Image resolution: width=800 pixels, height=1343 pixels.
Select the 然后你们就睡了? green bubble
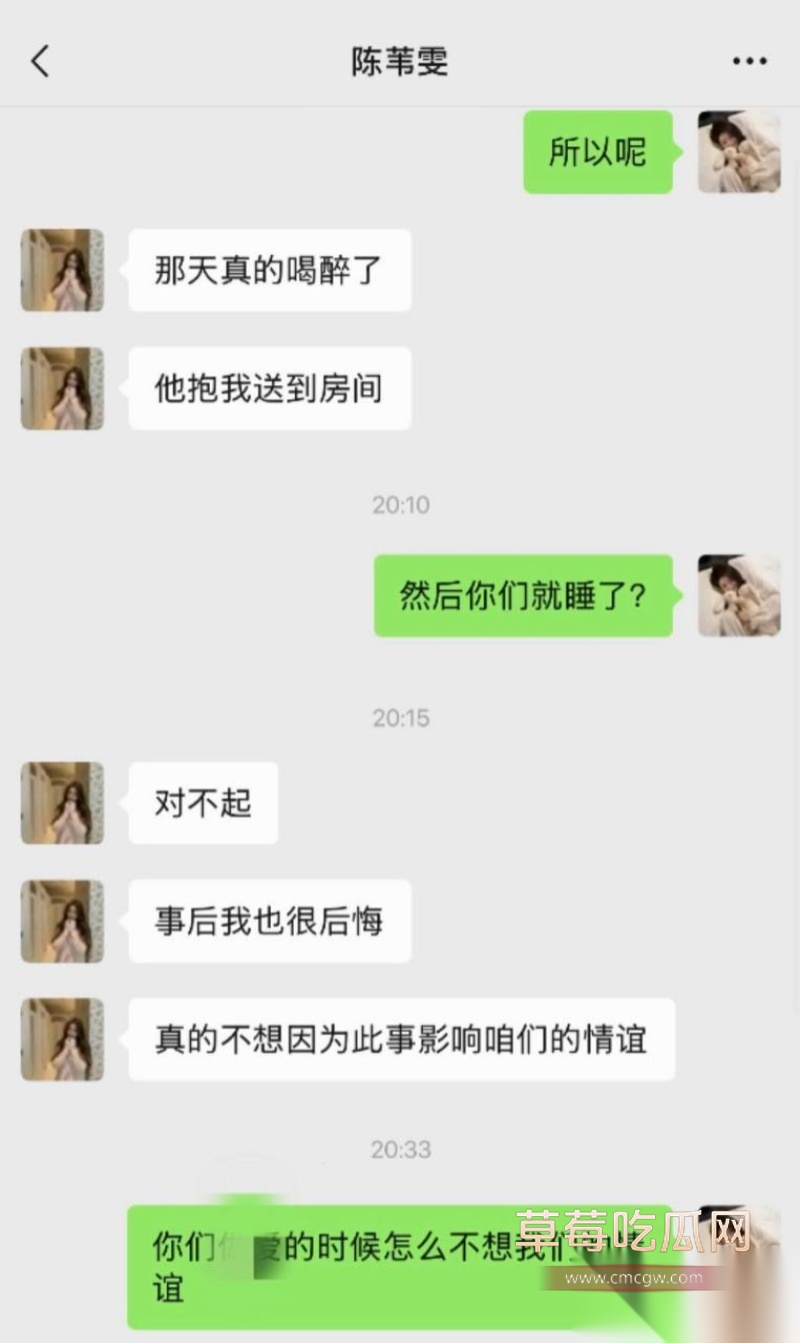[x=523, y=594]
